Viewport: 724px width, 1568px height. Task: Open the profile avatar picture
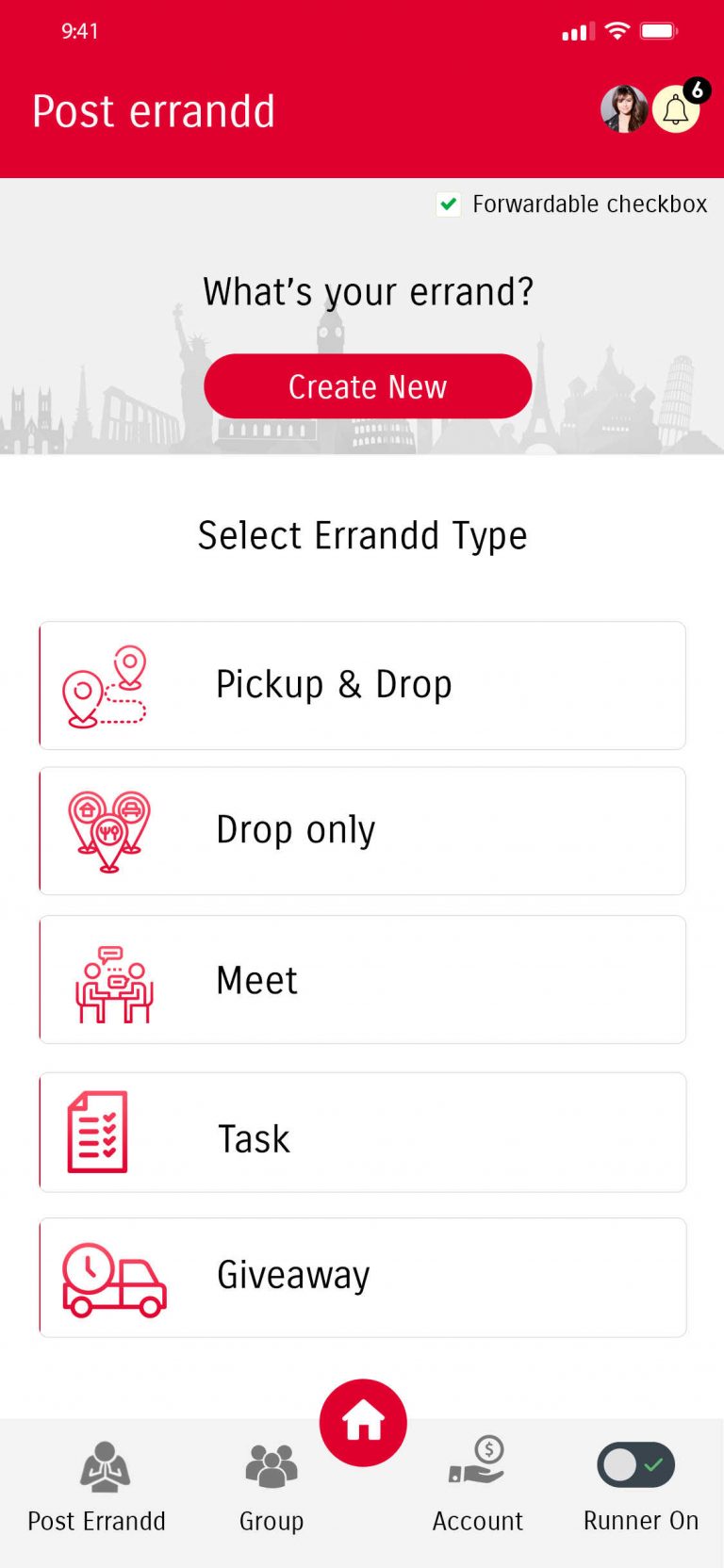click(624, 109)
